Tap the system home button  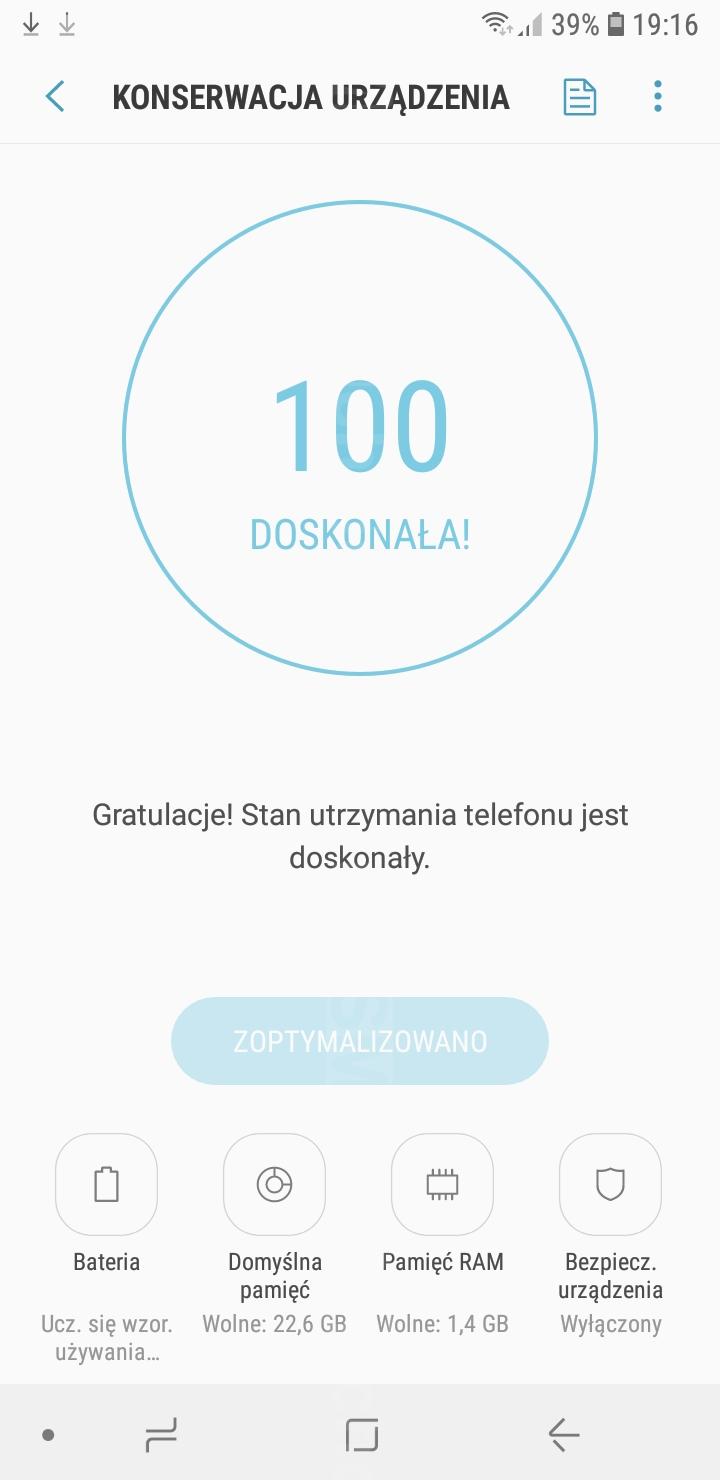361,1435
